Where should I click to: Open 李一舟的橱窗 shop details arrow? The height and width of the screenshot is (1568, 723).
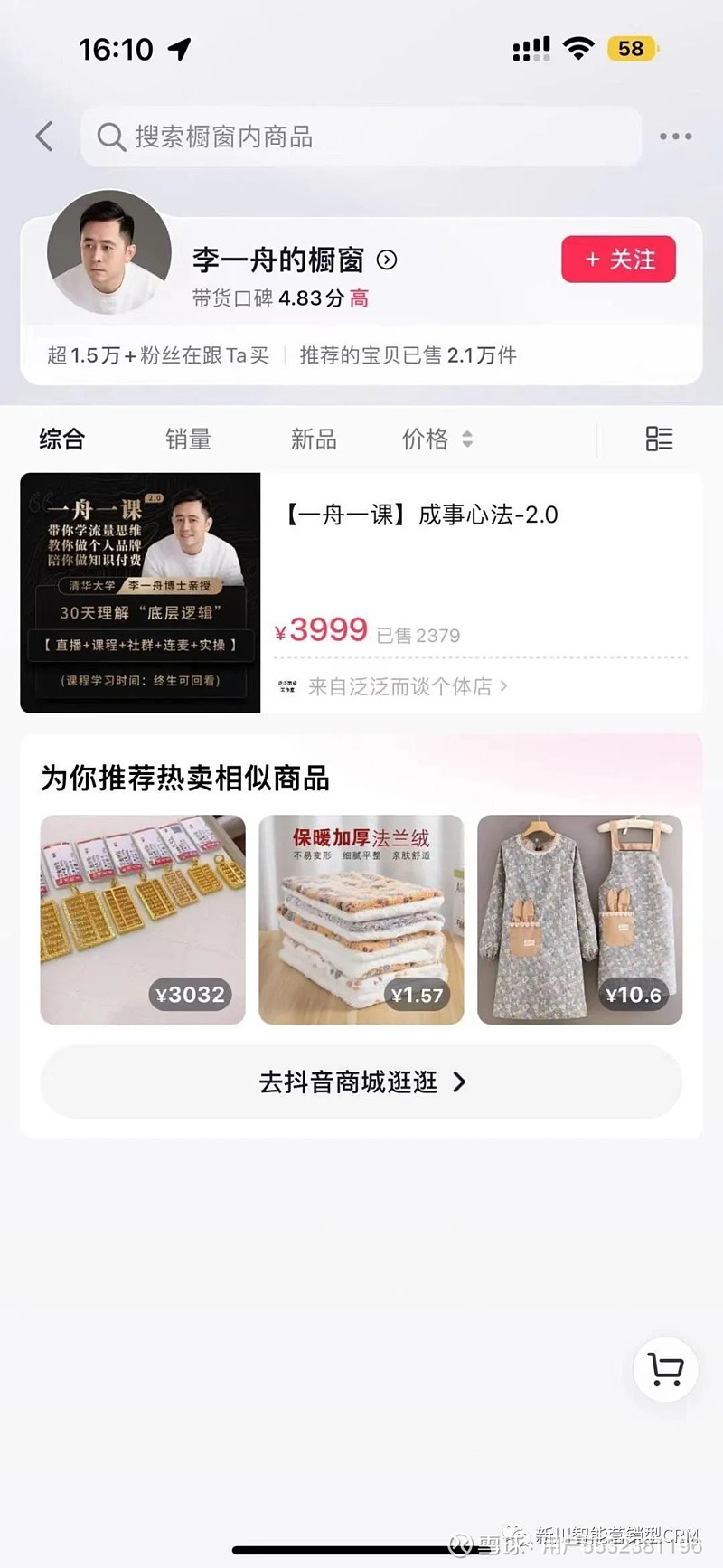click(387, 260)
